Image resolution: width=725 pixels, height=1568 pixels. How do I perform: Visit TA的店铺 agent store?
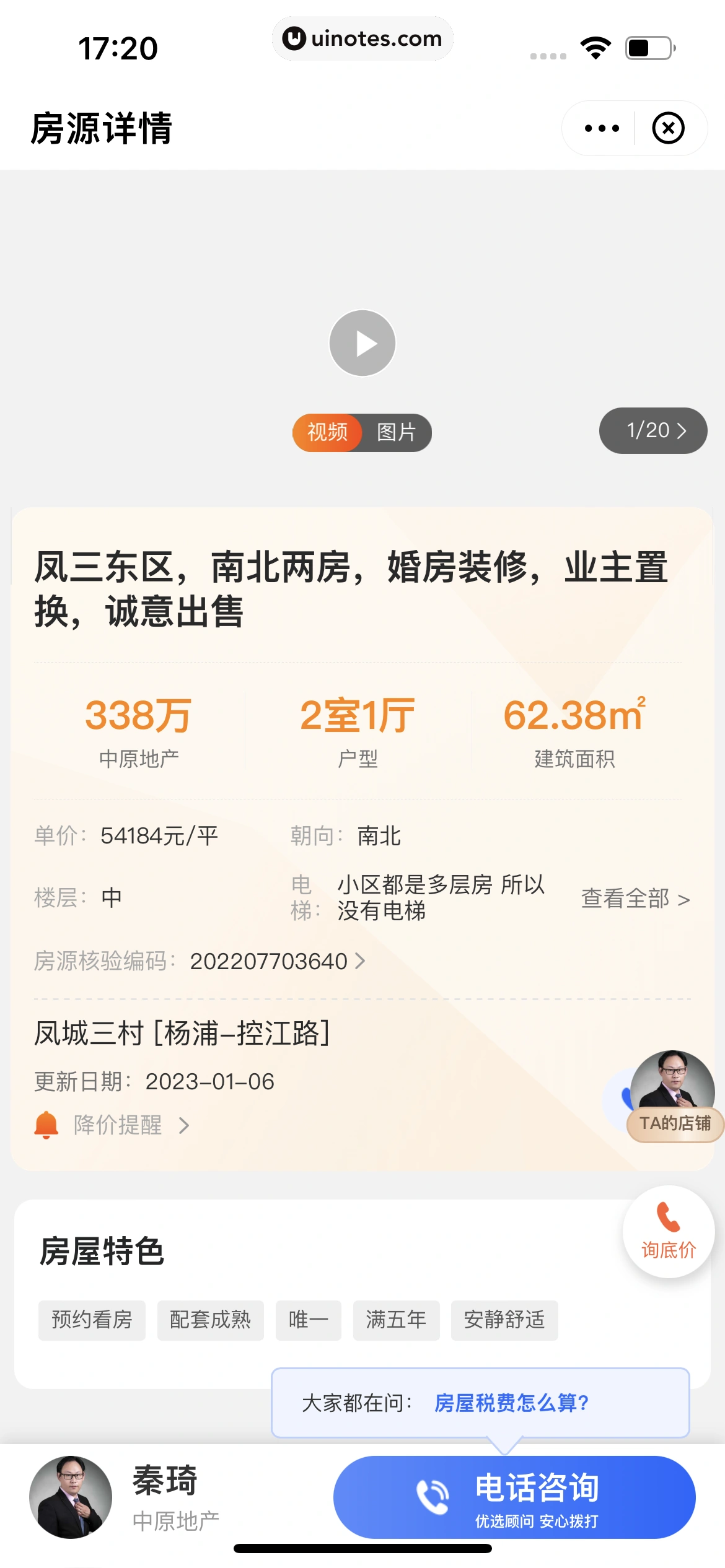(674, 1123)
